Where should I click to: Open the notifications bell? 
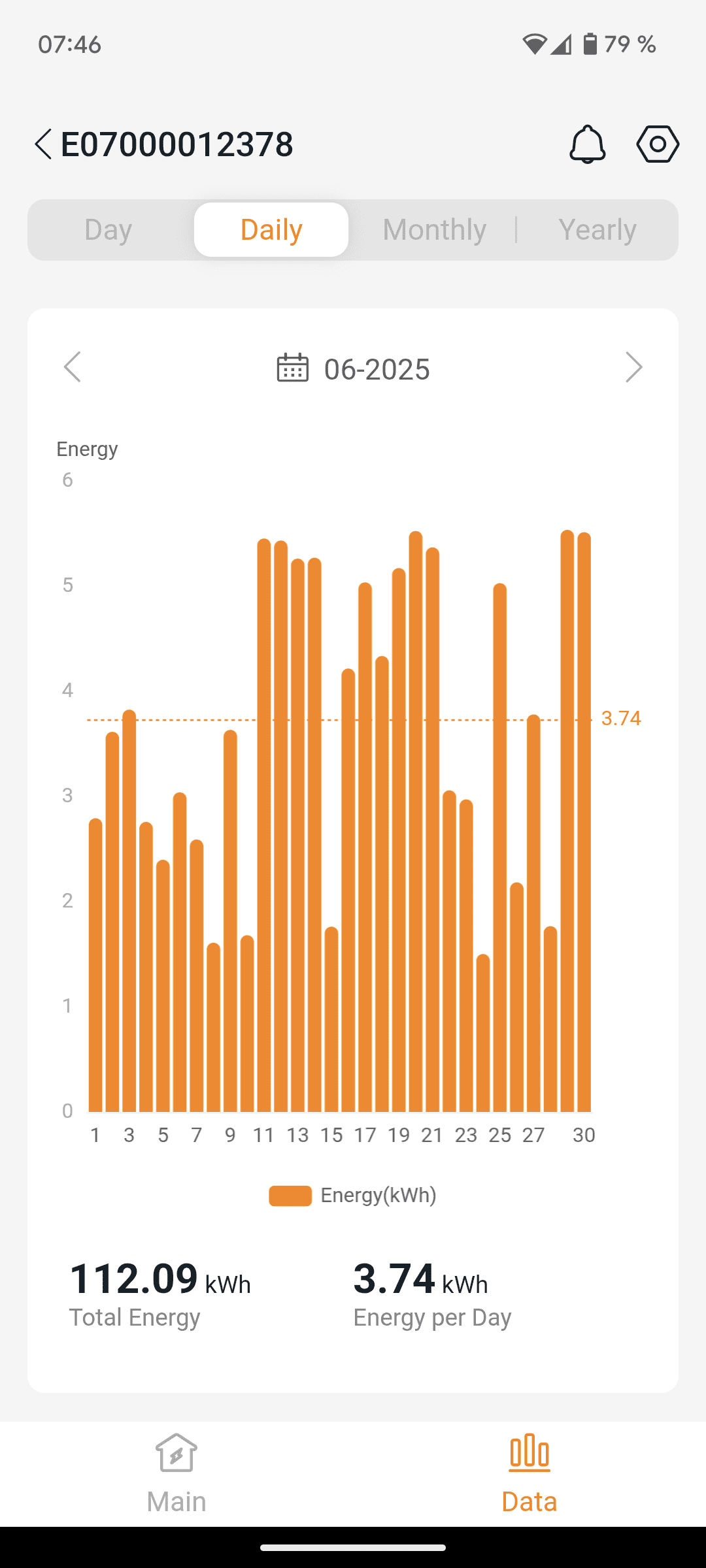(x=587, y=144)
